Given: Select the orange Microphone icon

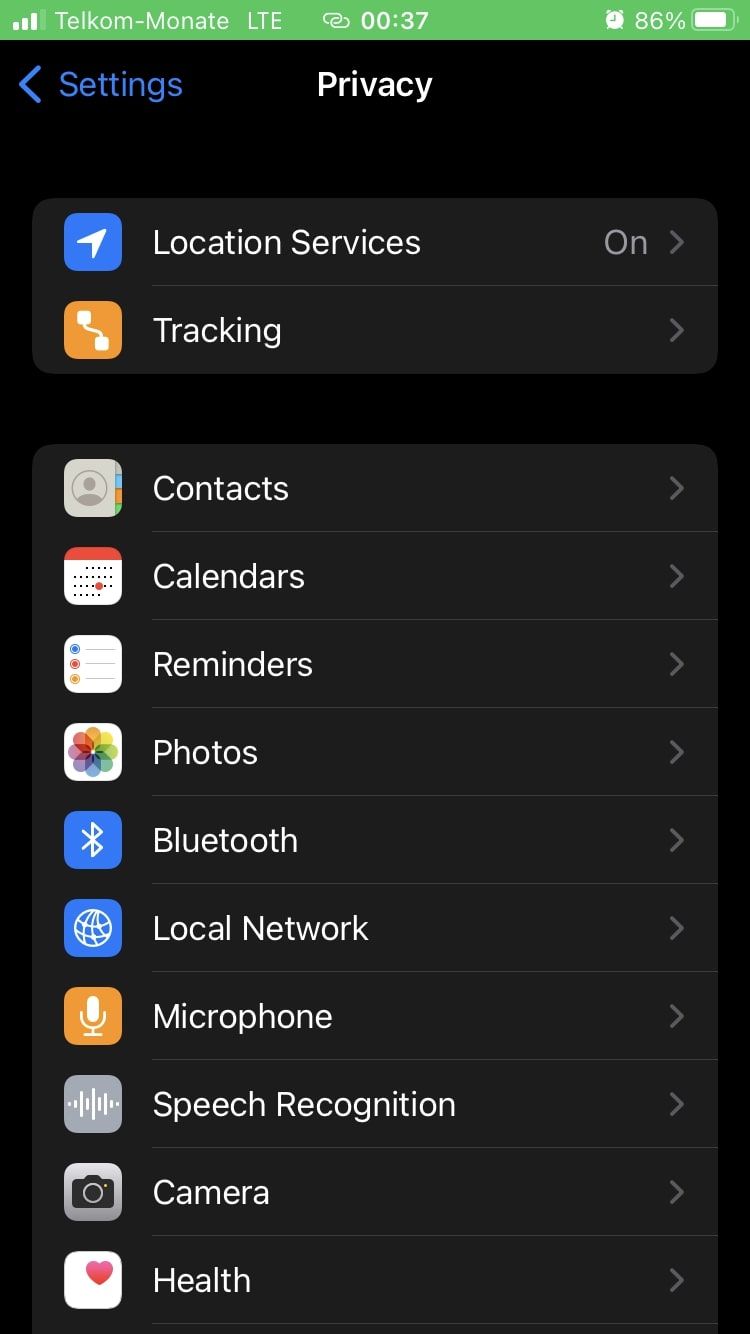Looking at the screenshot, I should pos(93,1016).
